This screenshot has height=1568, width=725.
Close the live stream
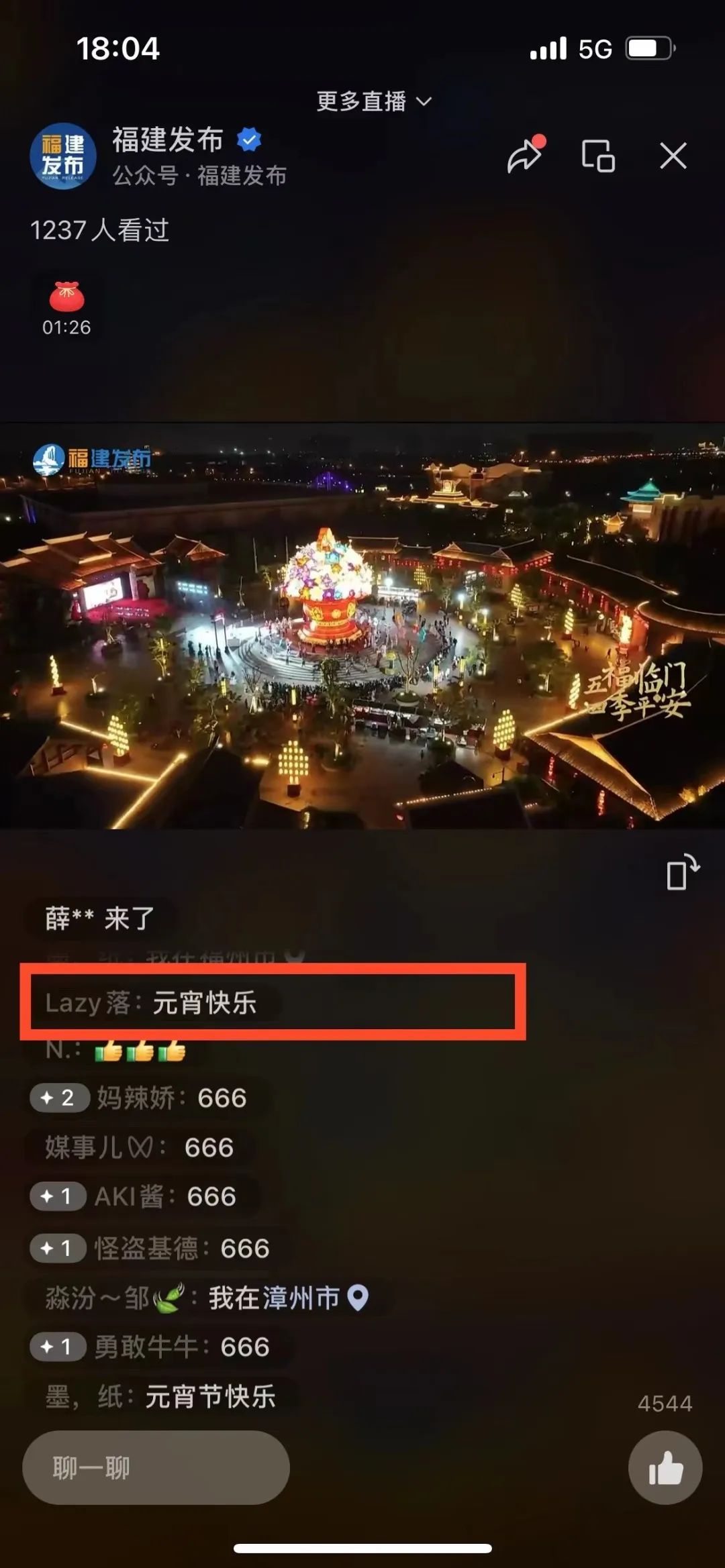point(673,156)
